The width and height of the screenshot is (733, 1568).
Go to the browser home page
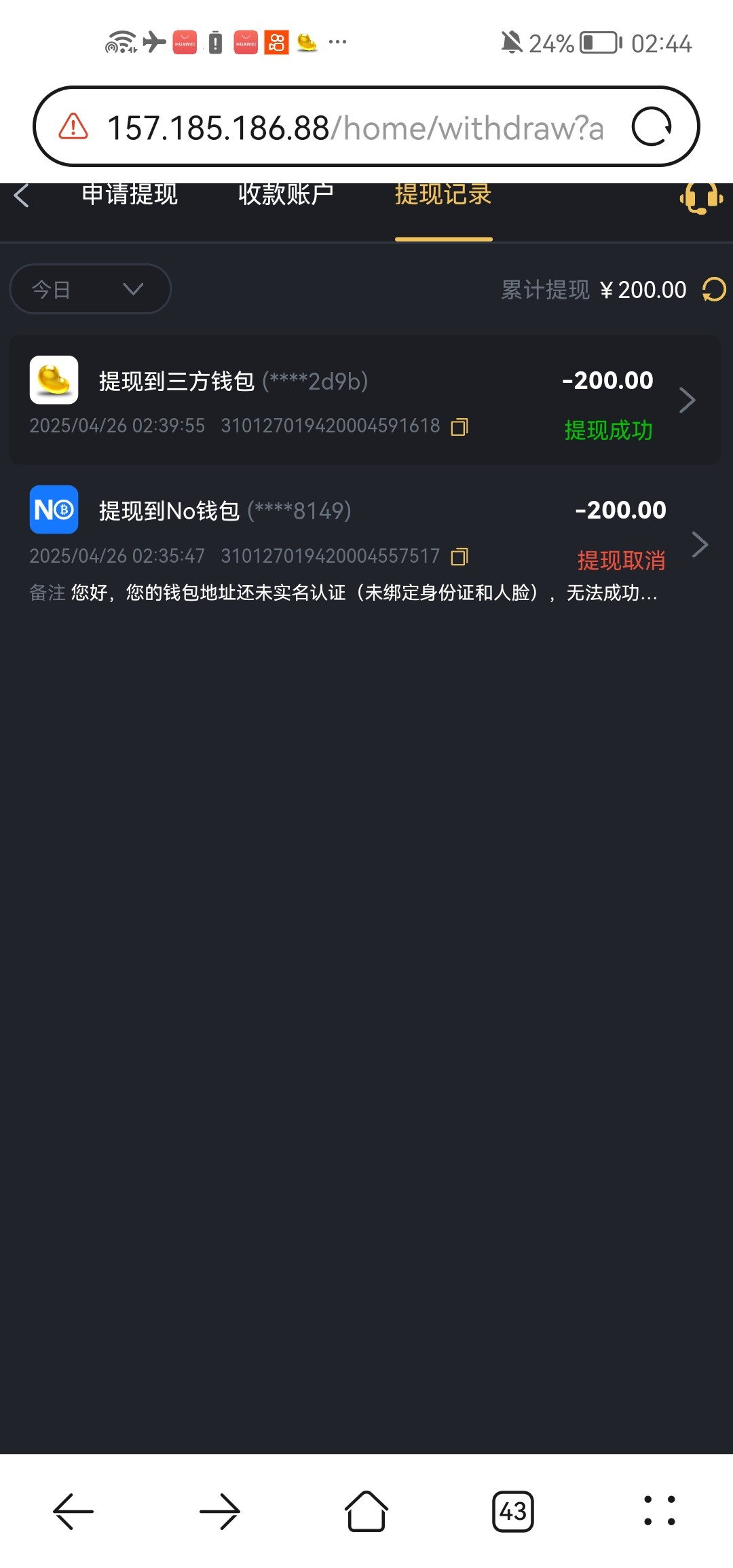pos(366,1511)
